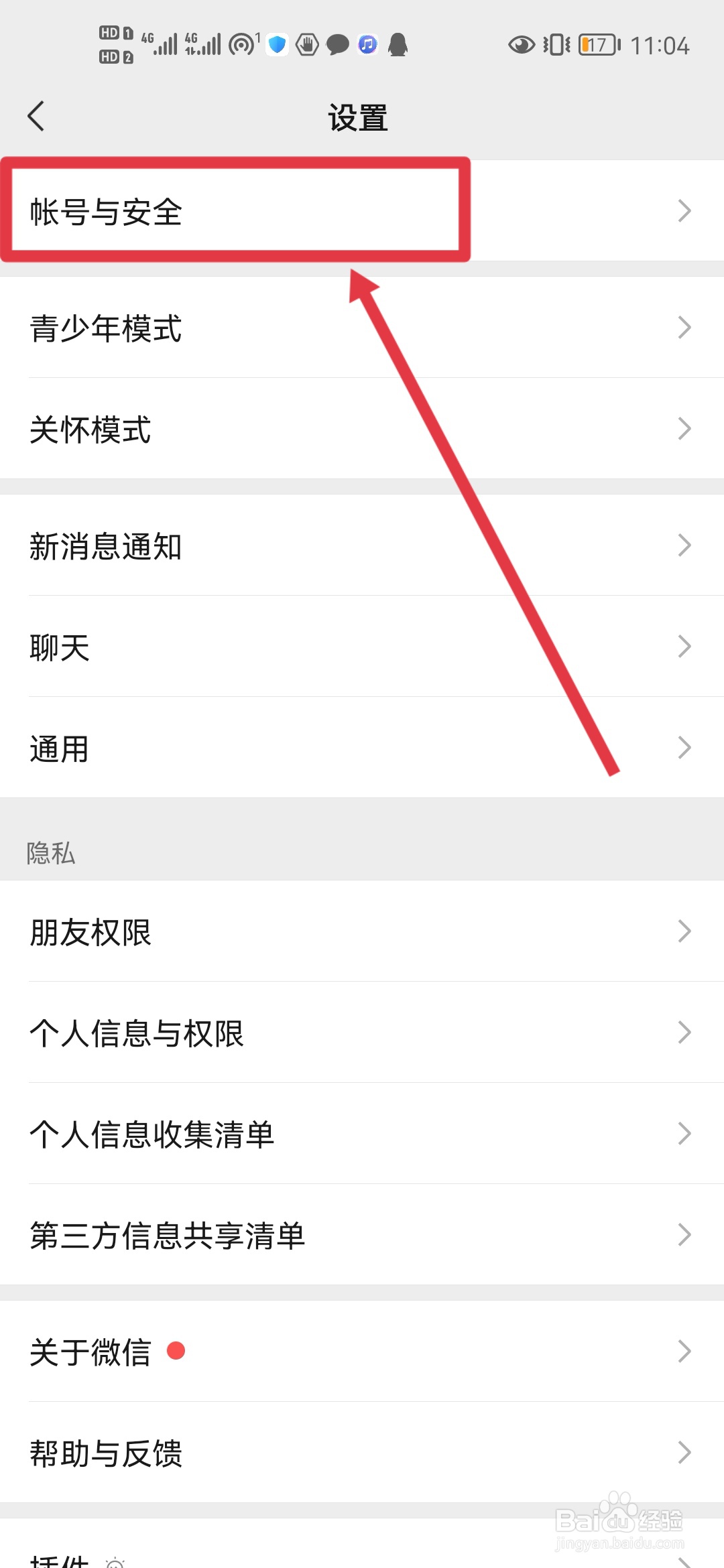Tap the music note icon in status bar

[x=367, y=44]
